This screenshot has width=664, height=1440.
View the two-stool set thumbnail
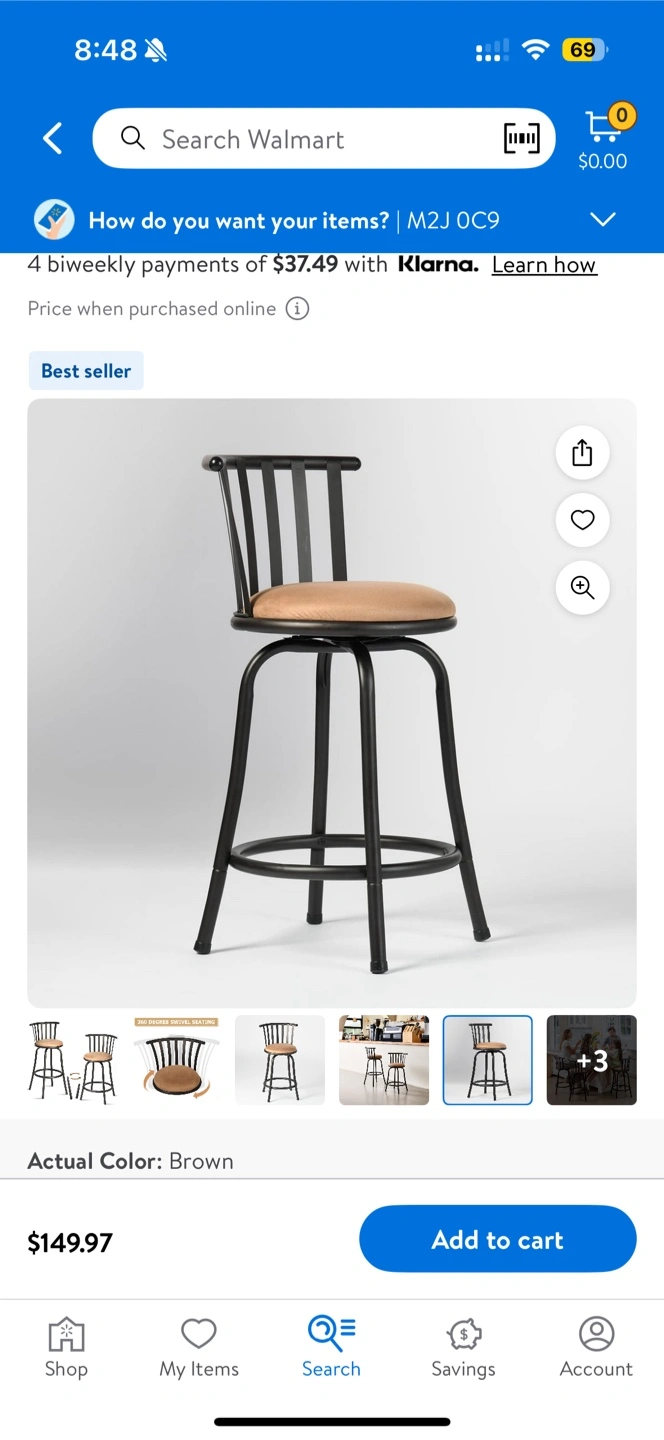[x=72, y=1060]
